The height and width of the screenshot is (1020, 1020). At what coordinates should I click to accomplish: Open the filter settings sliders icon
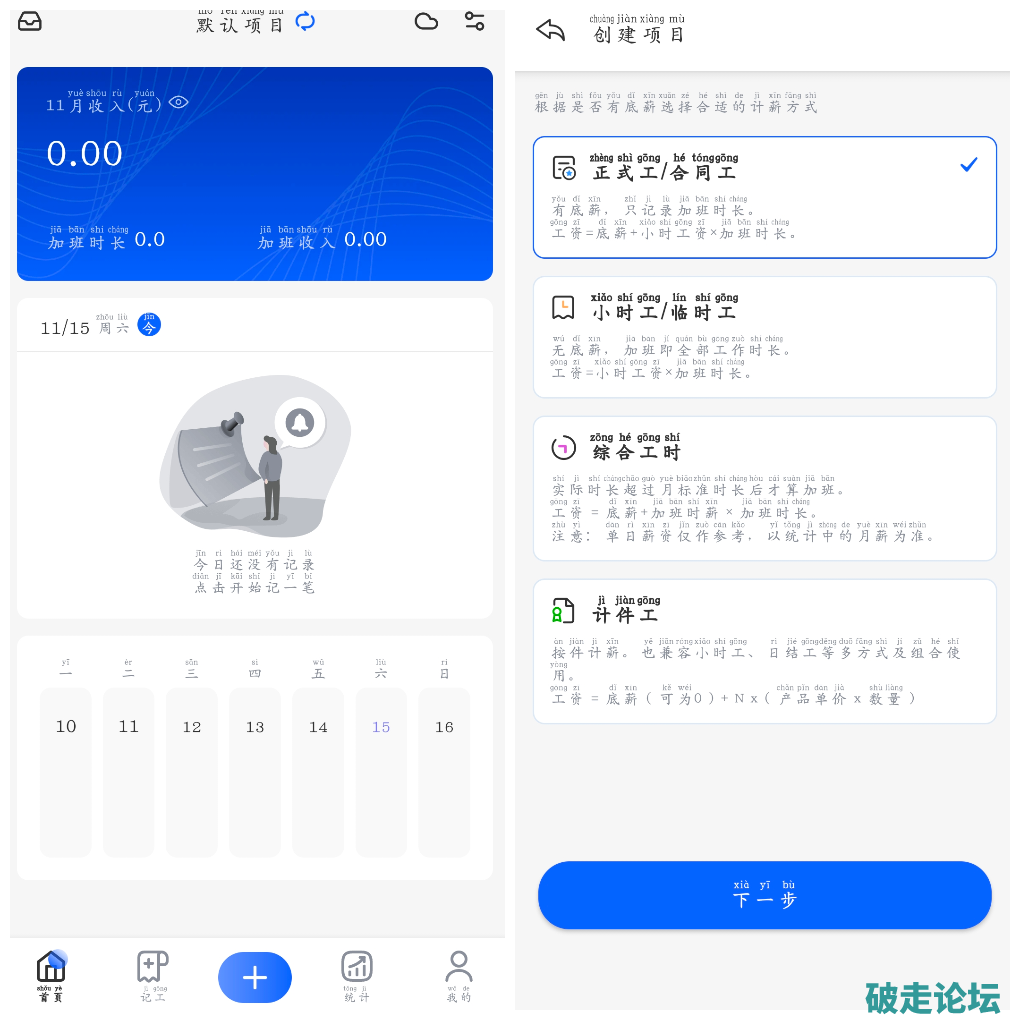pyautogui.click(x=475, y=21)
